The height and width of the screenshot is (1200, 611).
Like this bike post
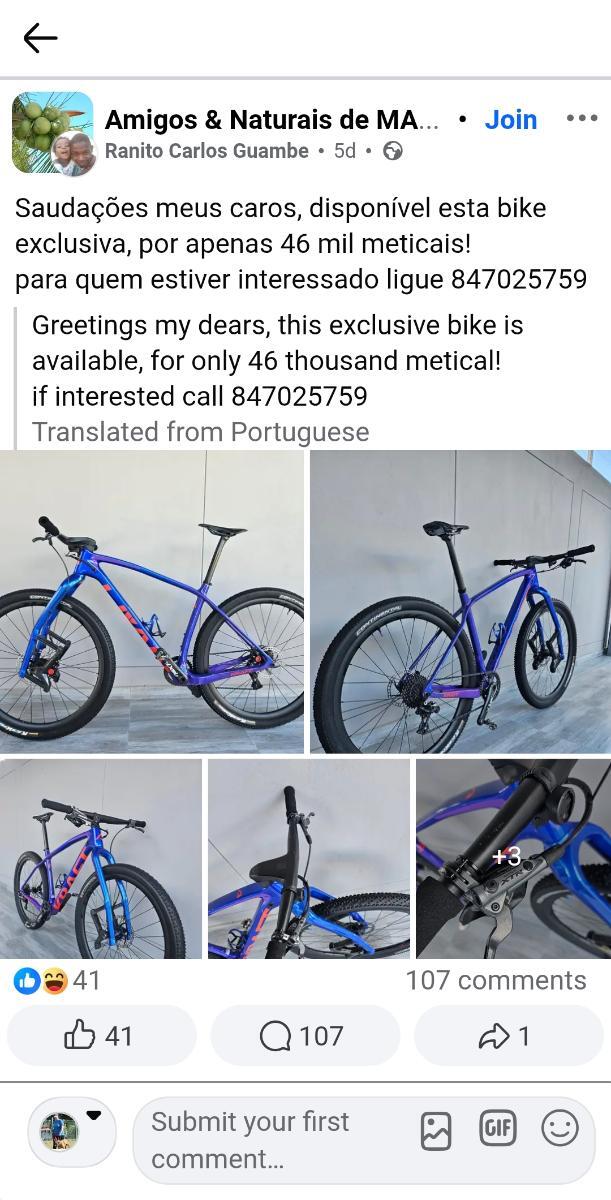pos(101,1036)
